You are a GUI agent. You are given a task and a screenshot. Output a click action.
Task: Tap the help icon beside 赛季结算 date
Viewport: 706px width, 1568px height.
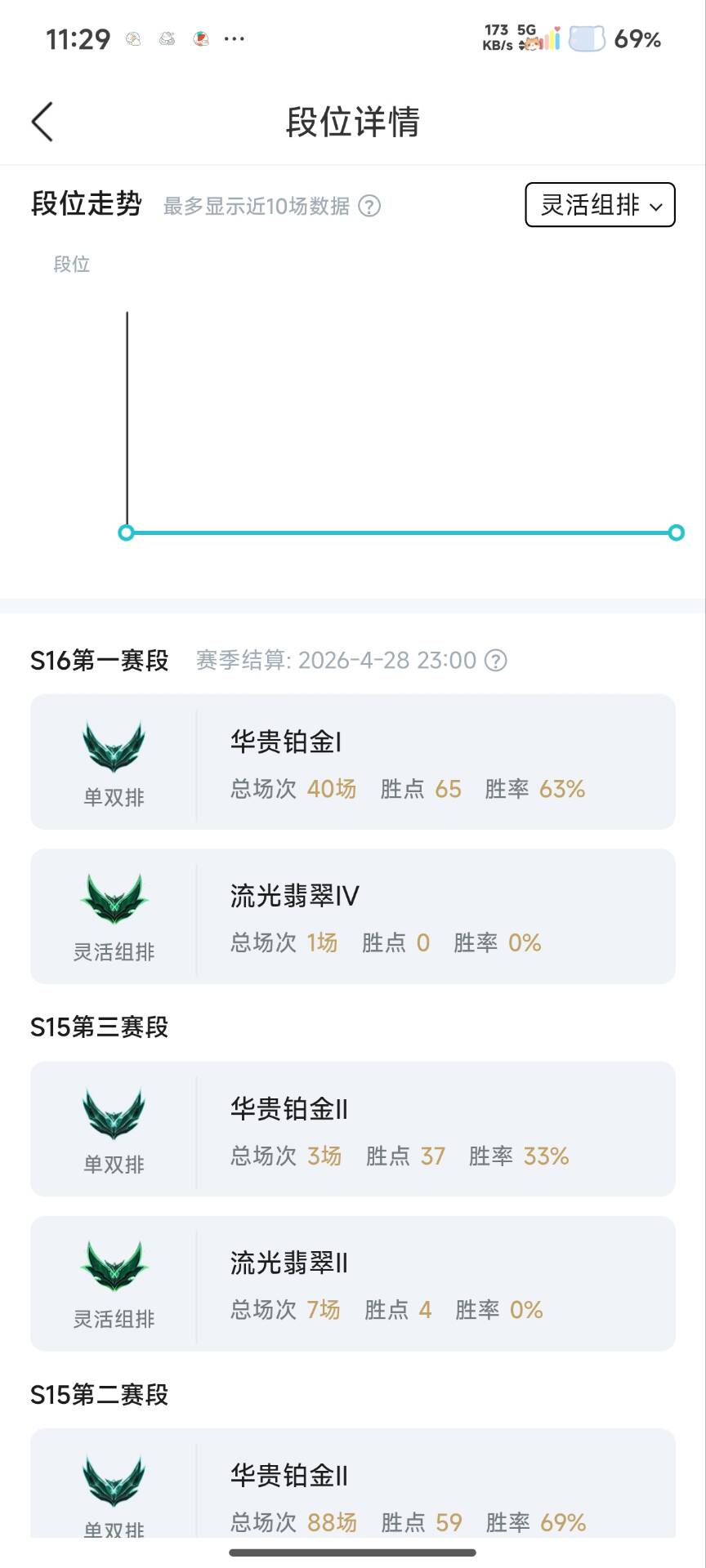[x=496, y=660]
